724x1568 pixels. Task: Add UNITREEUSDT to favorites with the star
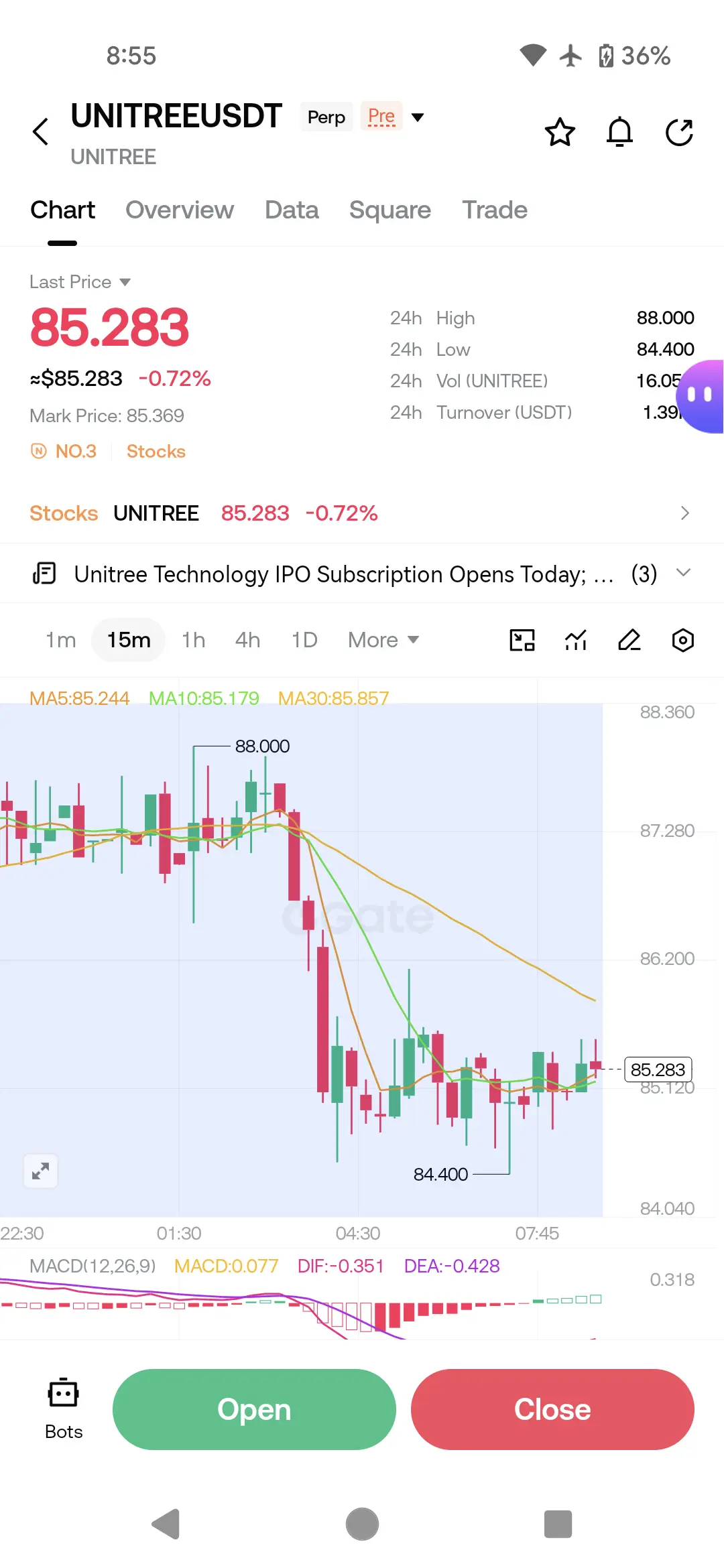coord(560,132)
